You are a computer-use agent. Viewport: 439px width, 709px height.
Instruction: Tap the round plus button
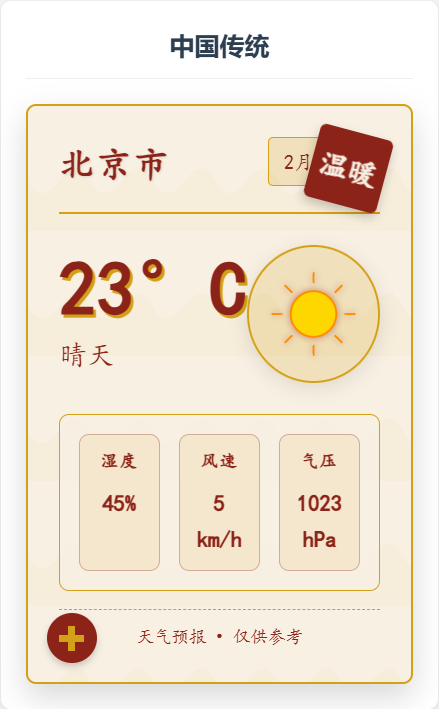click(72, 638)
